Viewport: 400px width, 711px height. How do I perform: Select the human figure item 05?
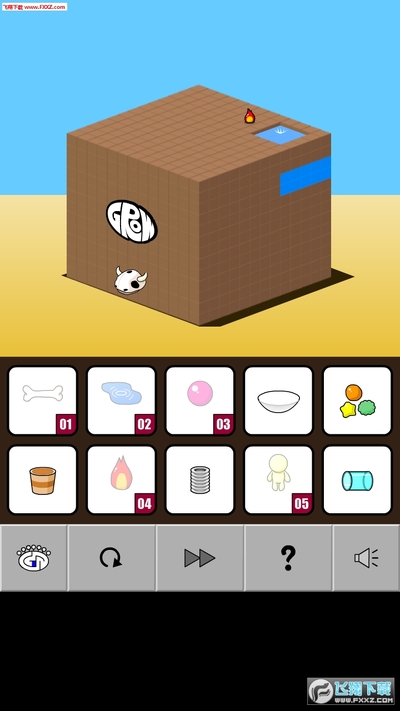tap(278, 480)
